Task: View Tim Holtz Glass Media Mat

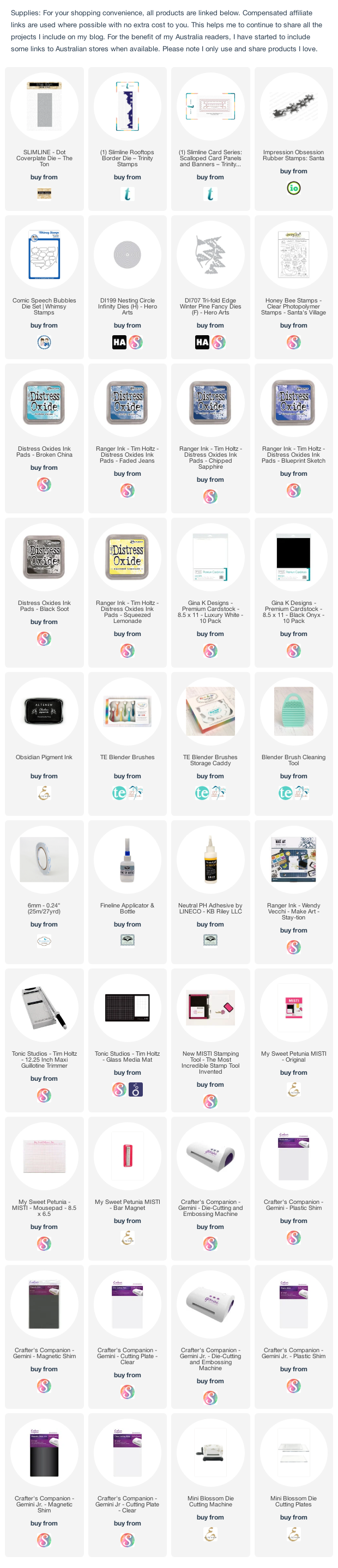Action: point(127,1008)
